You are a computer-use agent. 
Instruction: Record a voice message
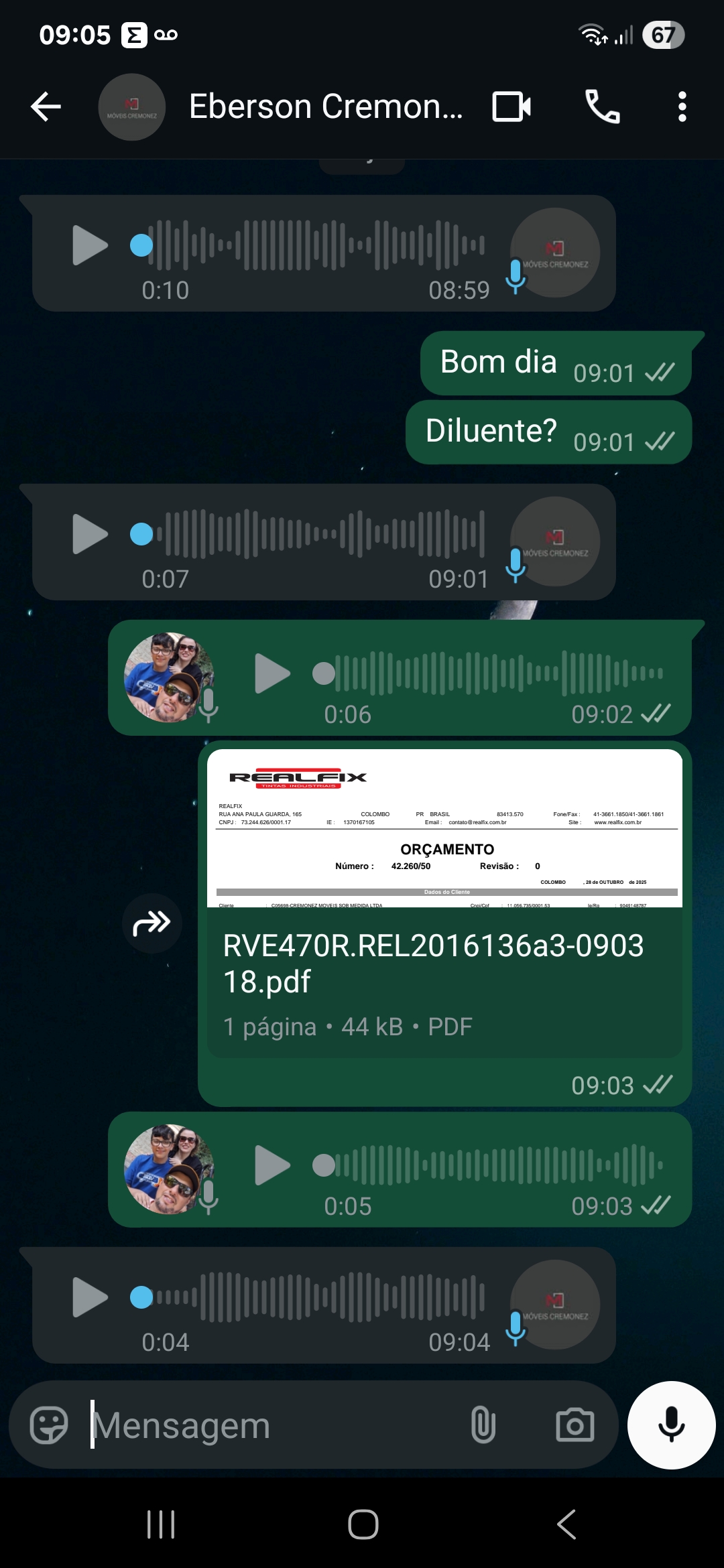[x=671, y=1425]
